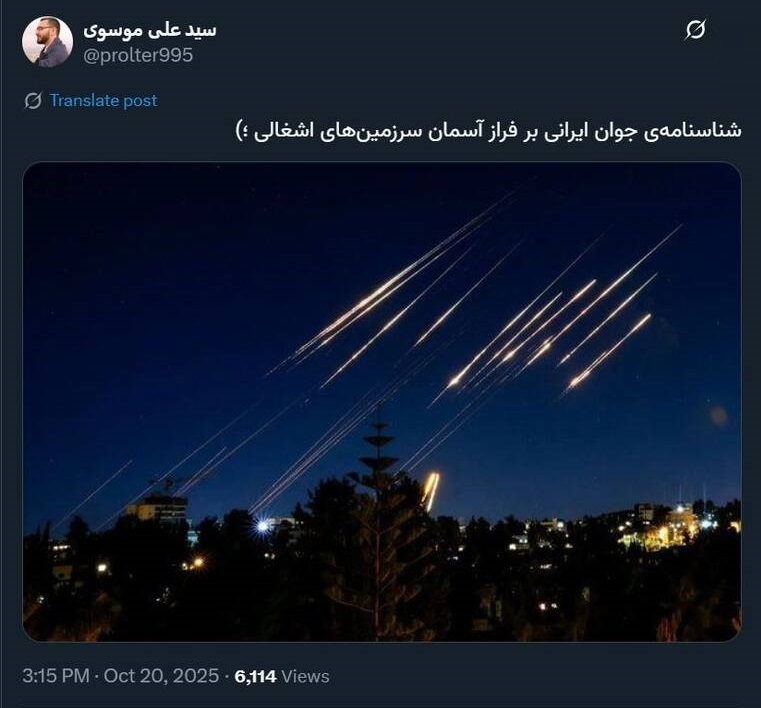This screenshot has height=708, width=761.
Task: Open the @prolter995 profile handle
Action: coord(138,56)
